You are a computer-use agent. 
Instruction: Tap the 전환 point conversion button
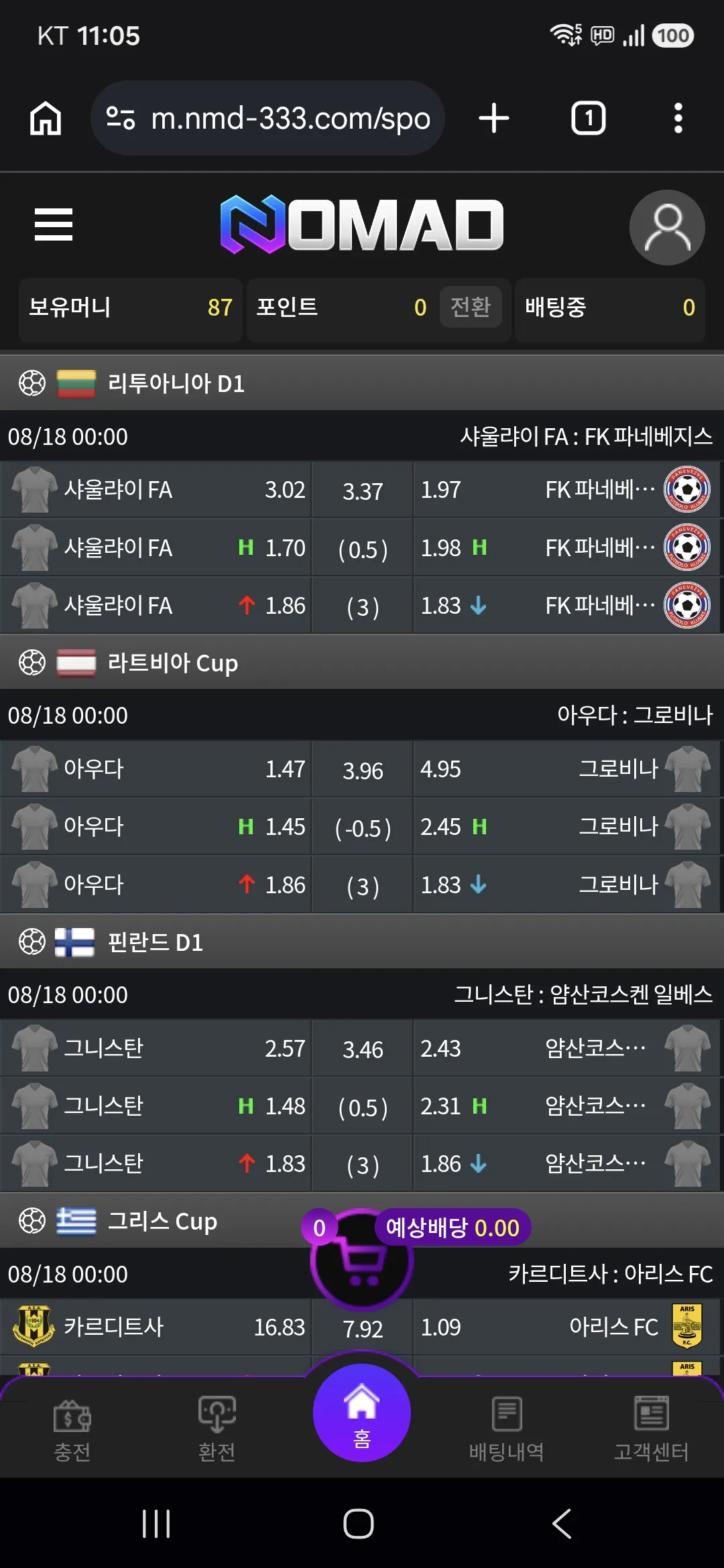click(x=471, y=307)
